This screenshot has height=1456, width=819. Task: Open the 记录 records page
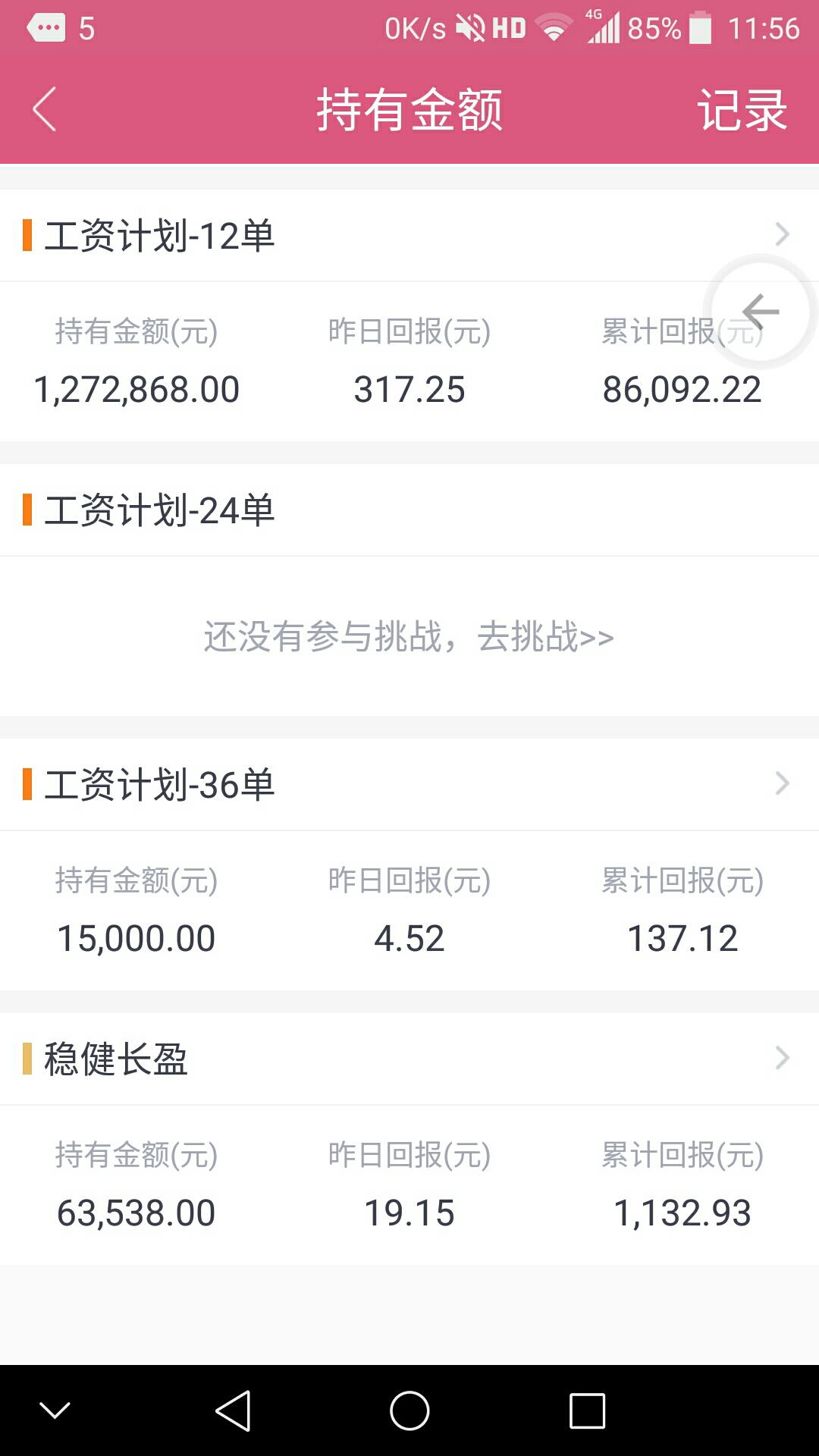(742, 110)
